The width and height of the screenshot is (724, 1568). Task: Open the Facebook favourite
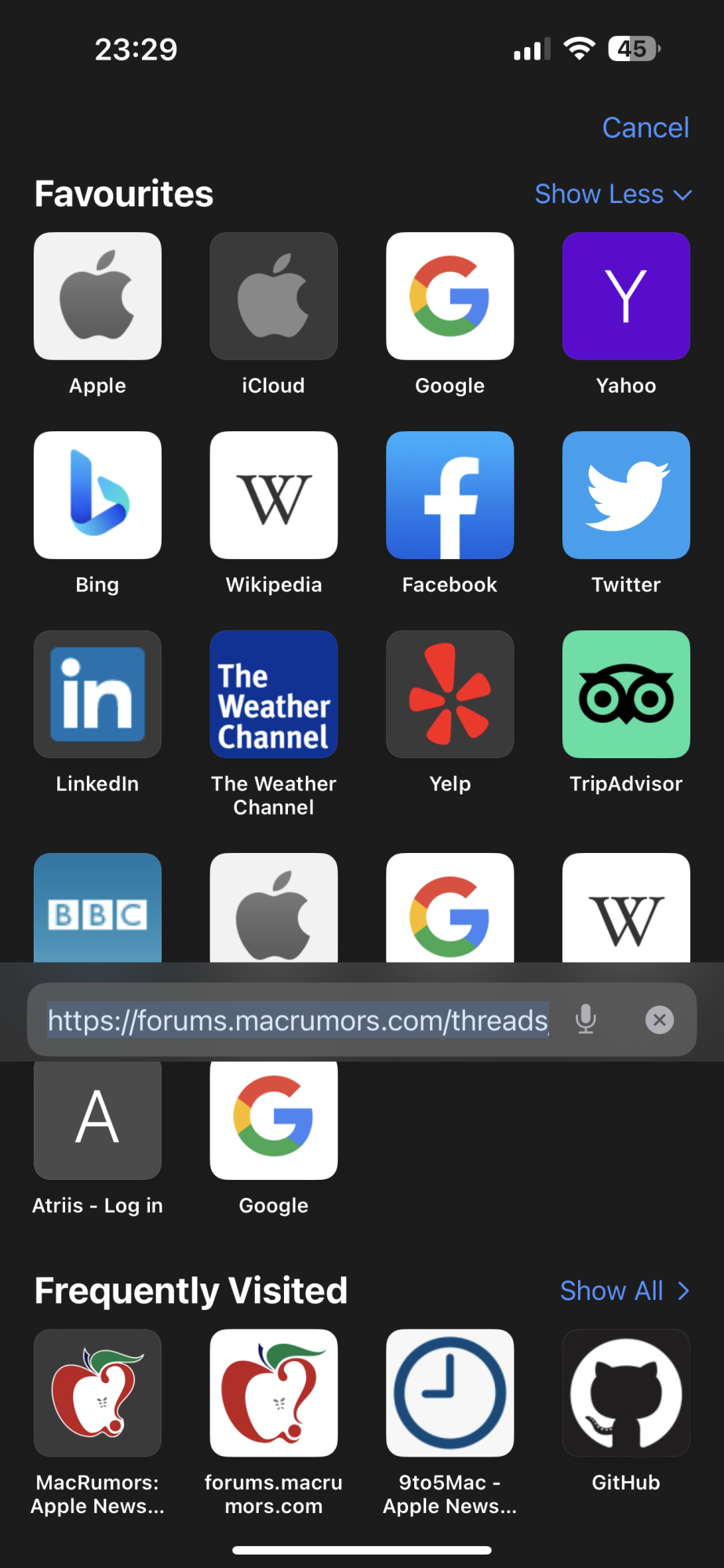coord(449,495)
